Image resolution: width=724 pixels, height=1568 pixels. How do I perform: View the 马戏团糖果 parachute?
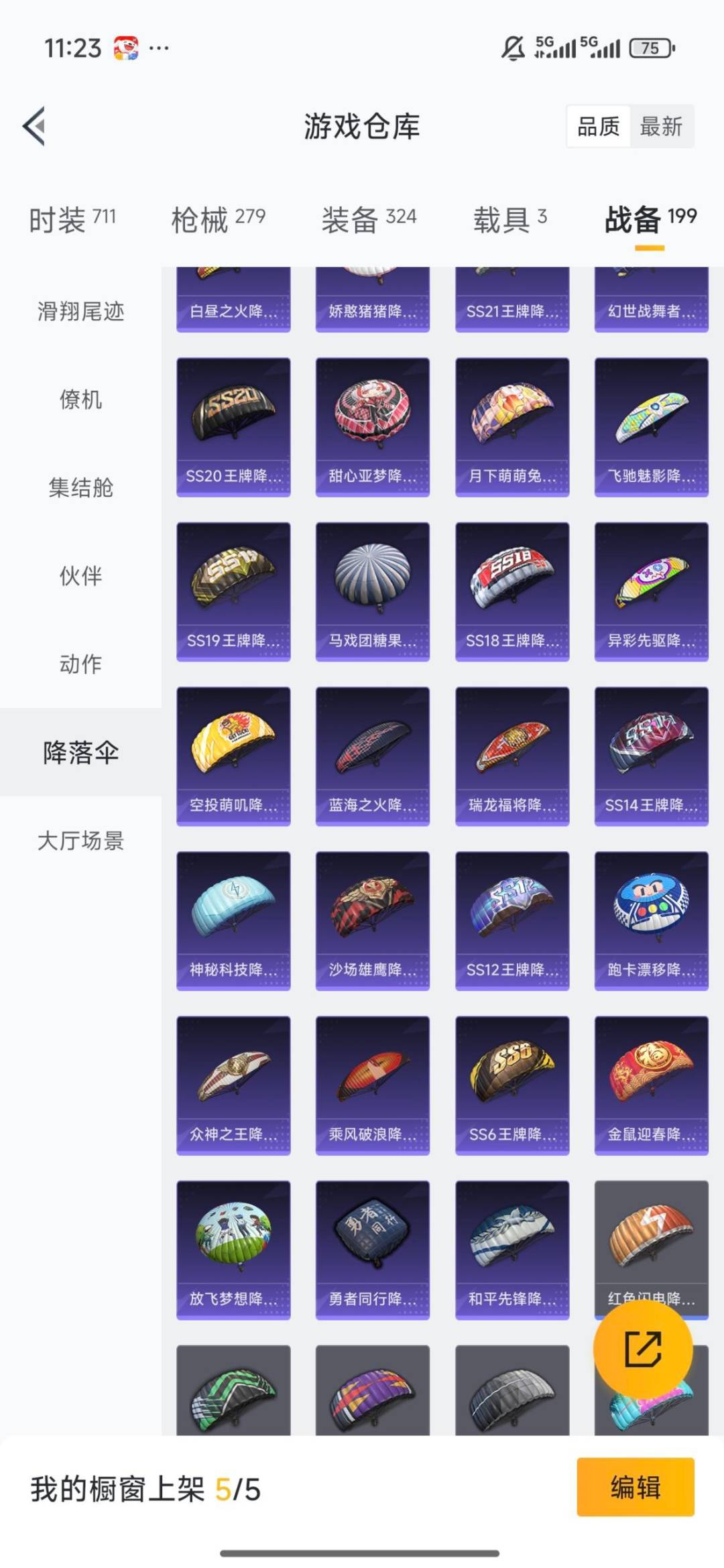[x=372, y=589]
